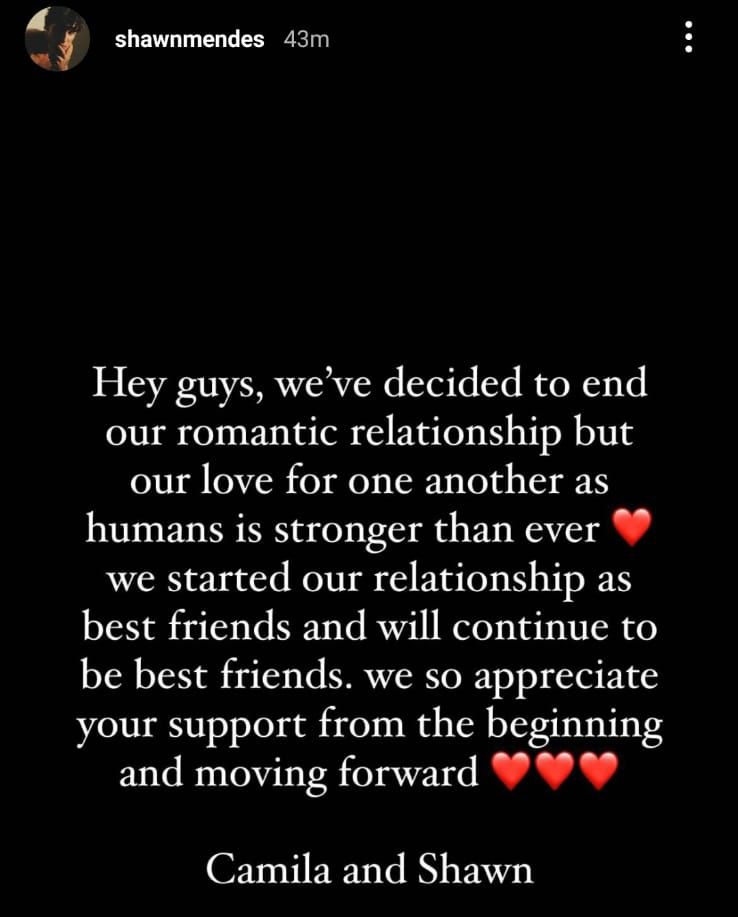Open shawnmendes profile from the username
The width and height of the screenshot is (738, 917).
[190, 39]
